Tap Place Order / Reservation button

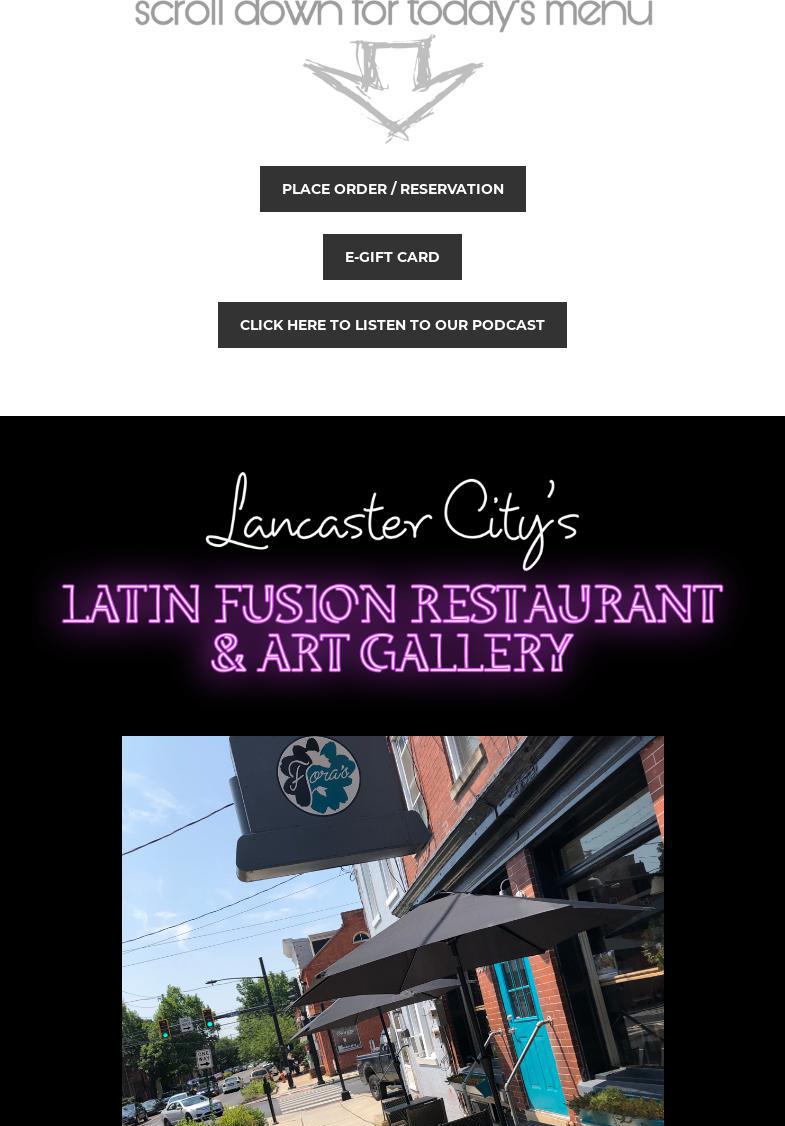[392, 189]
